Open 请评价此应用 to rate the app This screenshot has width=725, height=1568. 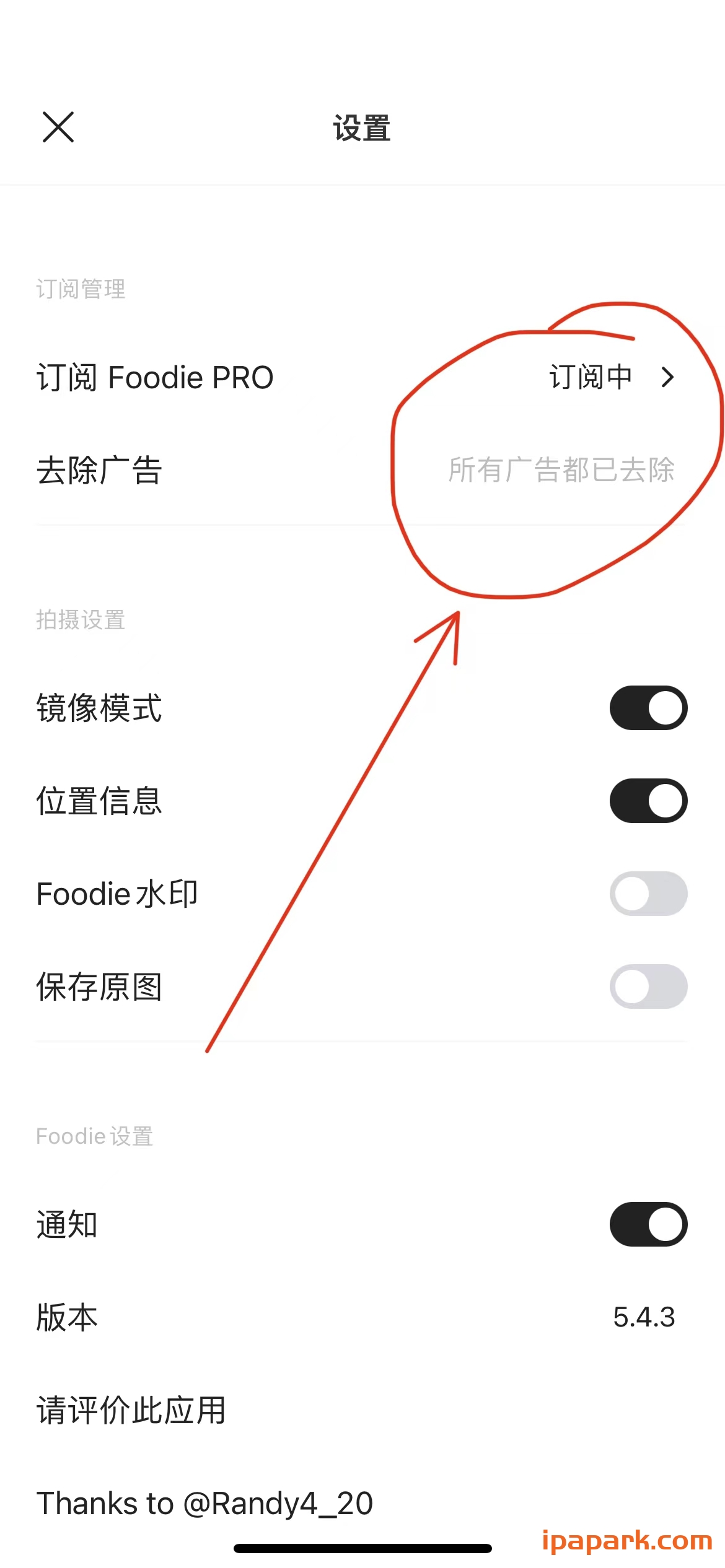[131, 1410]
